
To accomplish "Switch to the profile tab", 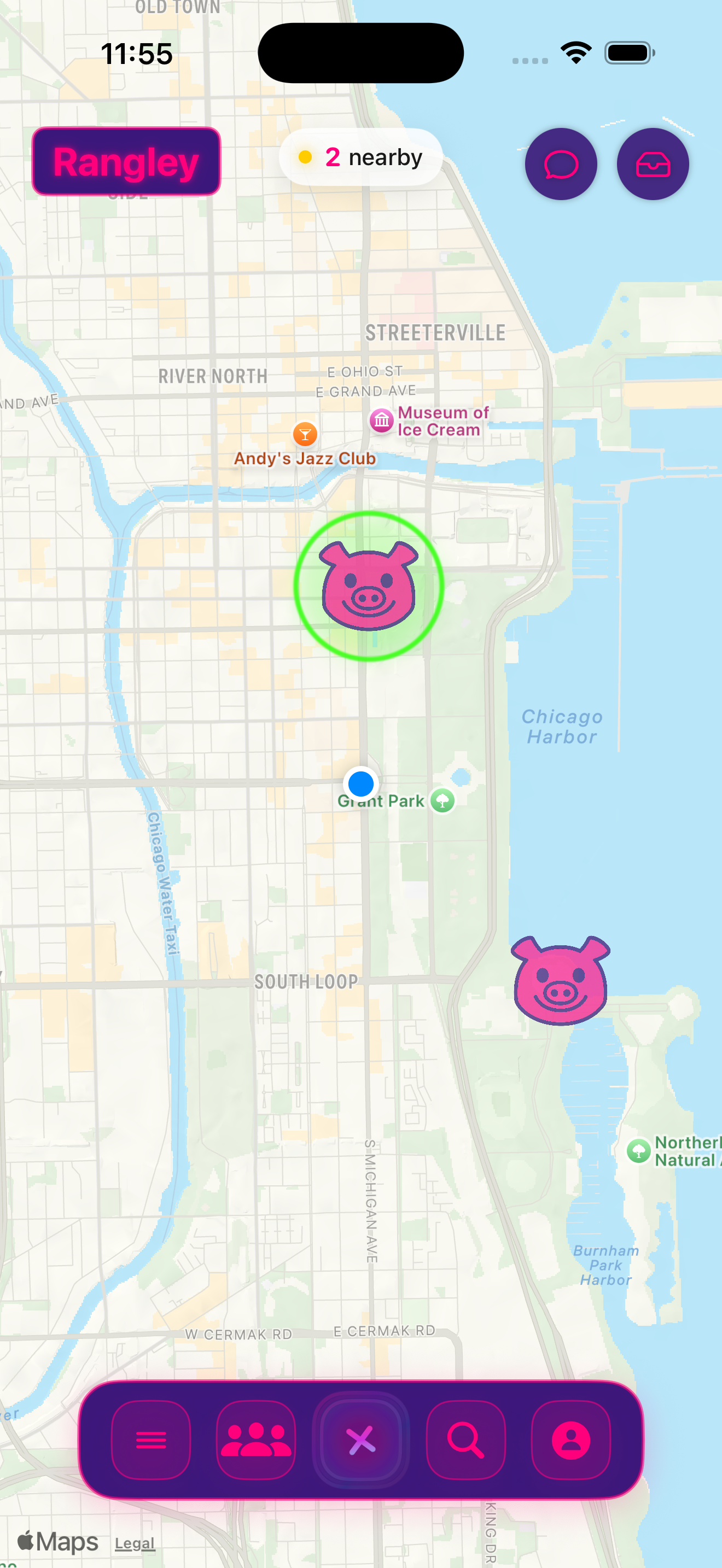I will [570, 1440].
